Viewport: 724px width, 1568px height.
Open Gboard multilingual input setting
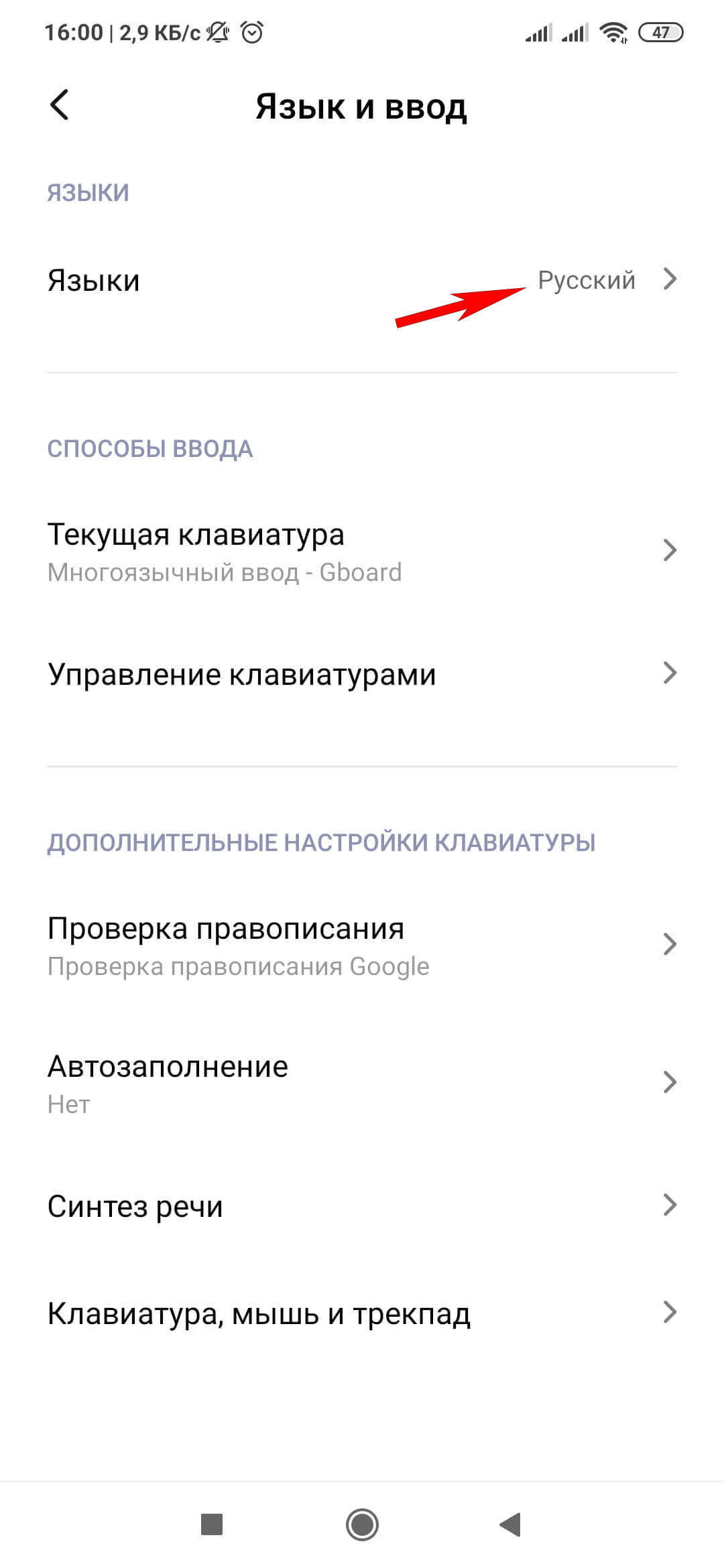[224, 572]
